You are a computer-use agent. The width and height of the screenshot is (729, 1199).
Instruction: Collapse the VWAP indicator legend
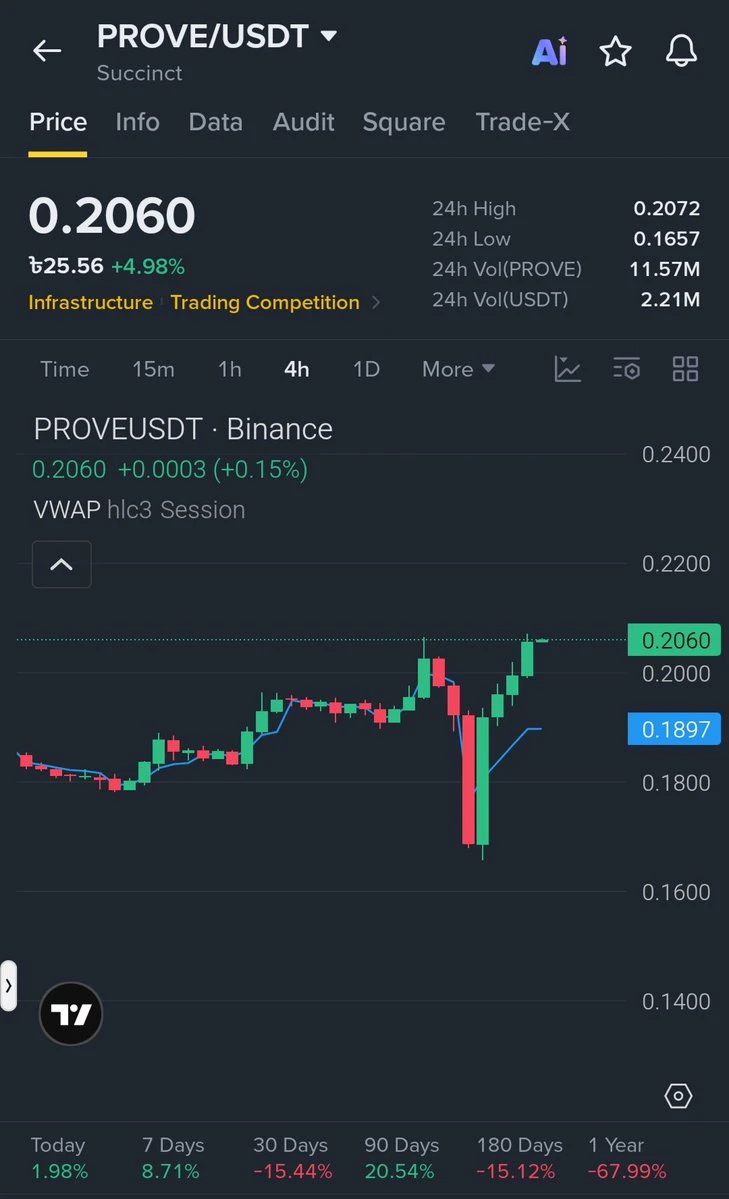click(x=62, y=564)
